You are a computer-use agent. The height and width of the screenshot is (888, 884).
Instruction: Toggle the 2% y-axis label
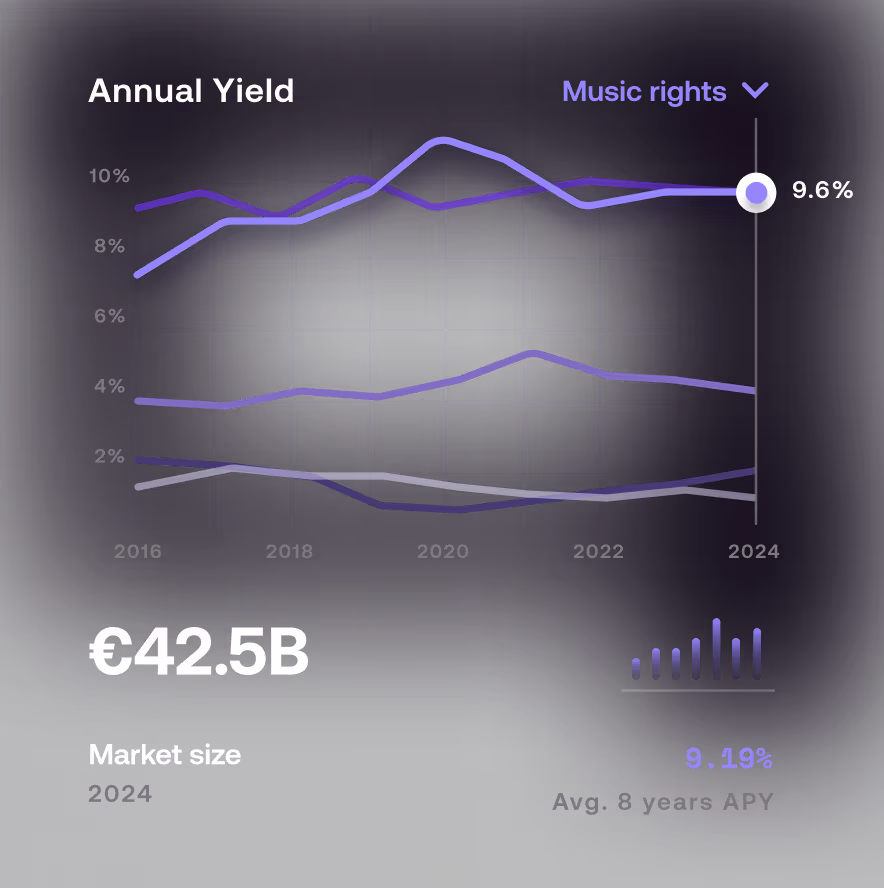108,457
